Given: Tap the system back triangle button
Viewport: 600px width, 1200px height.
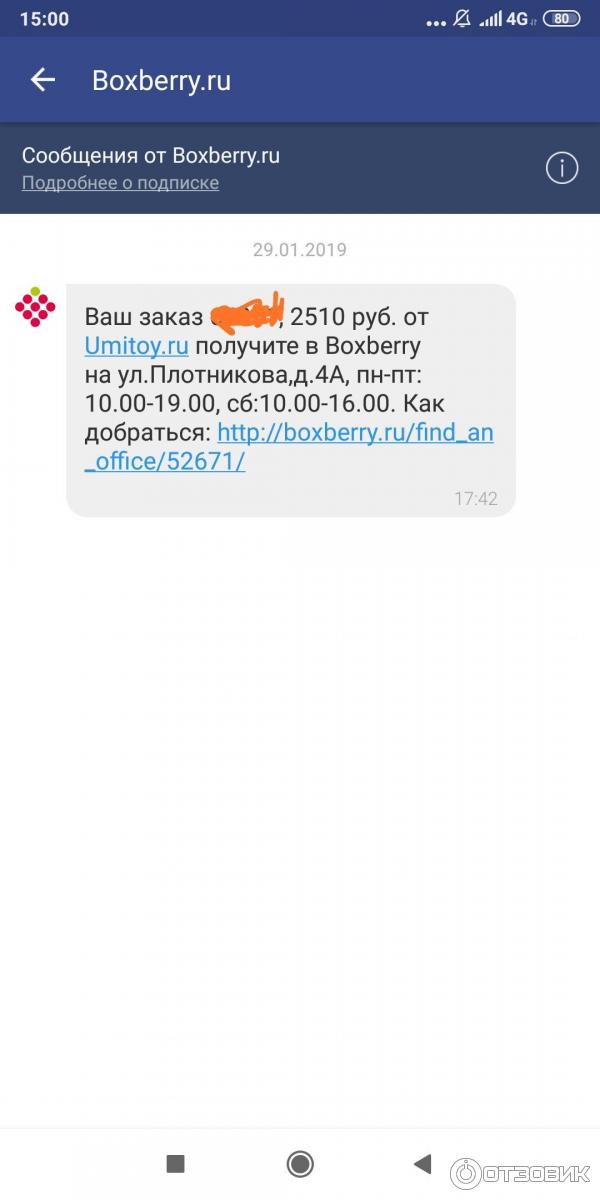Looking at the screenshot, I should click(x=422, y=1163).
